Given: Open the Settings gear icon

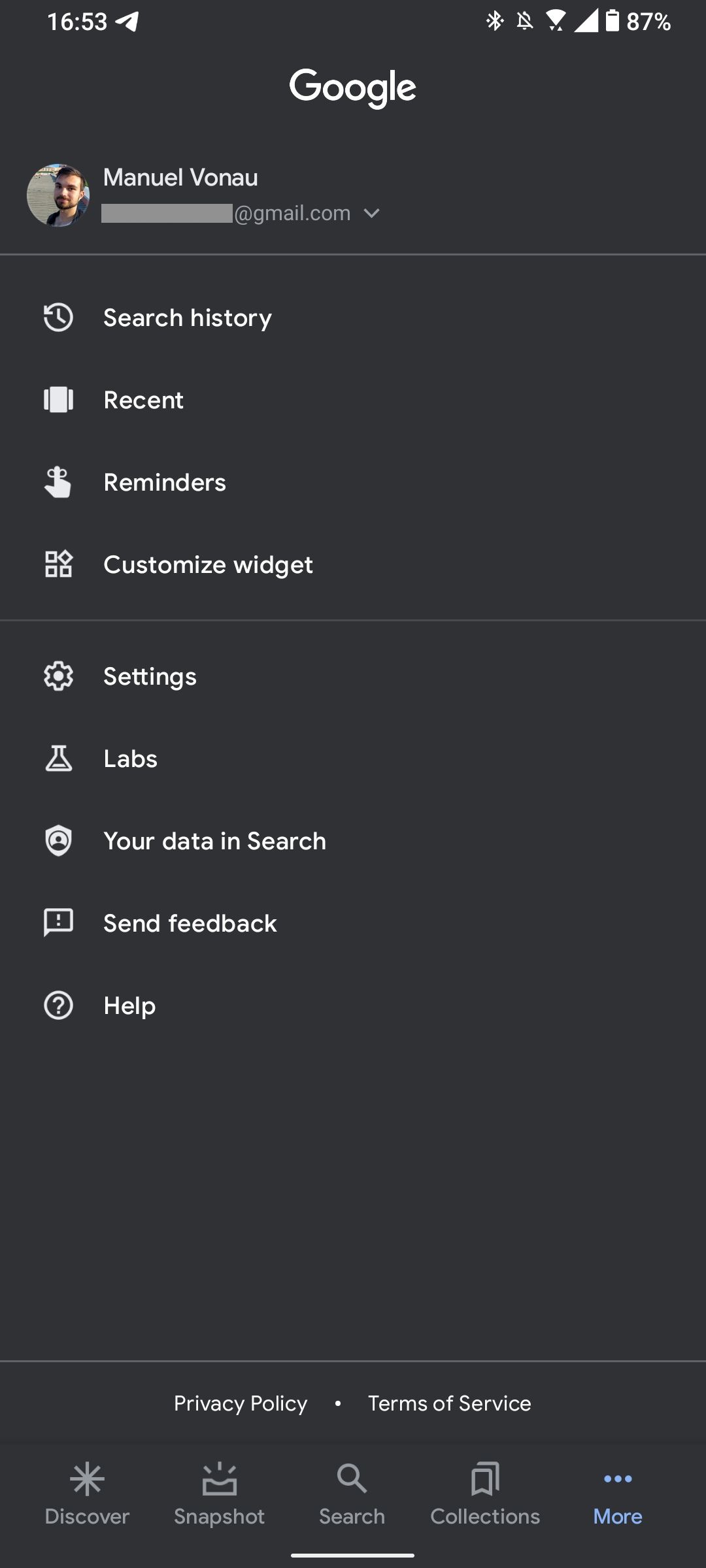Looking at the screenshot, I should [58, 677].
